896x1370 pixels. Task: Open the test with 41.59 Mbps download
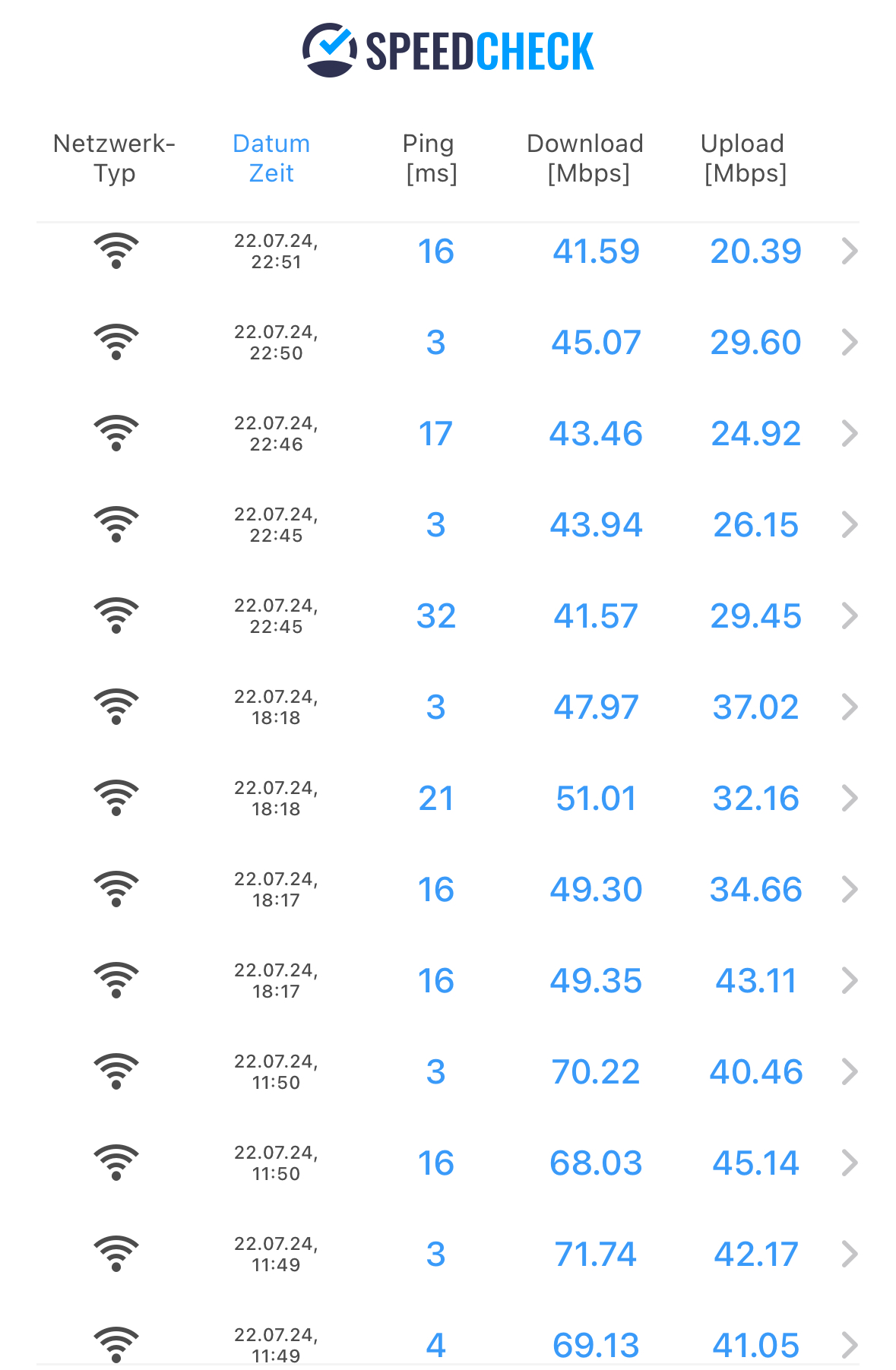[596, 252]
